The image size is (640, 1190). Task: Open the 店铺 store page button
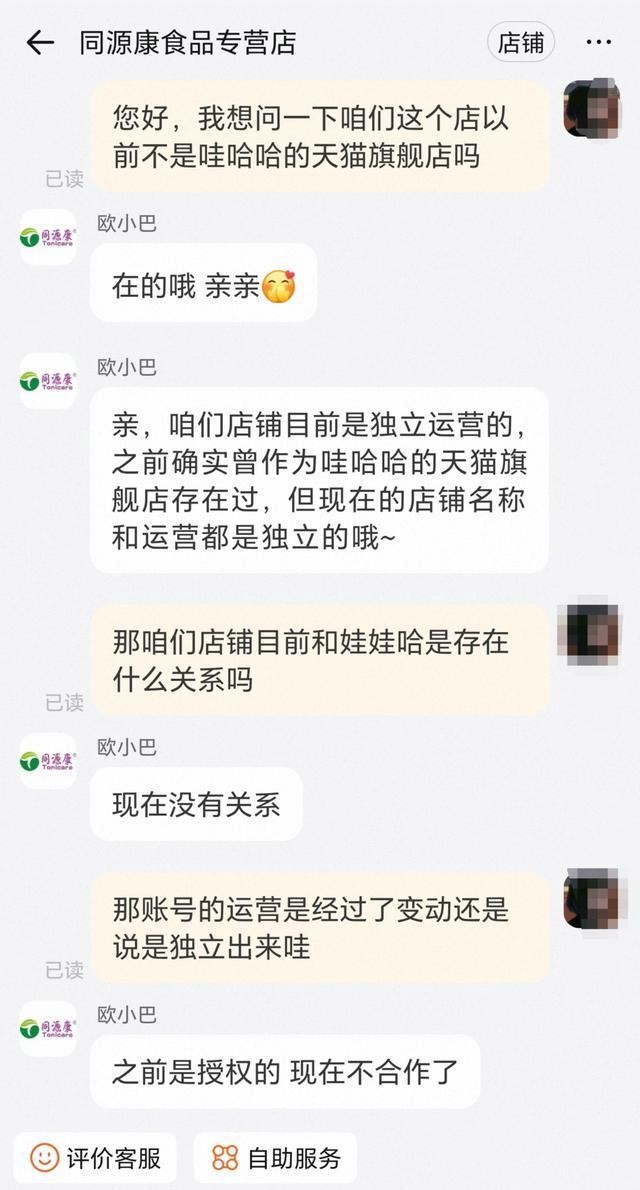(x=521, y=42)
